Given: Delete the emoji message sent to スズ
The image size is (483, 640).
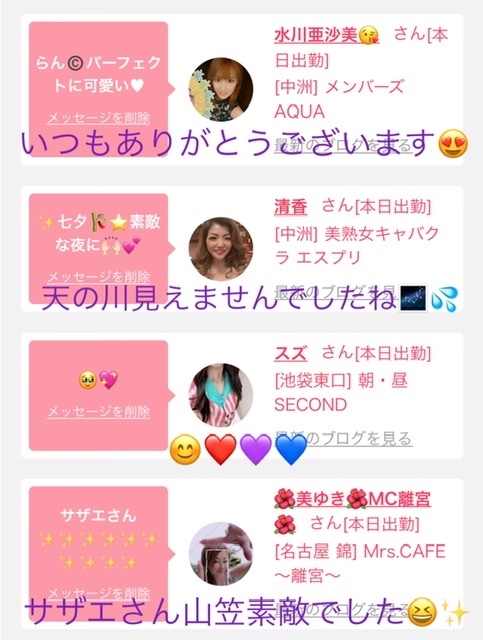Looking at the screenshot, I should pyautogui.click(x=99, y=411).
